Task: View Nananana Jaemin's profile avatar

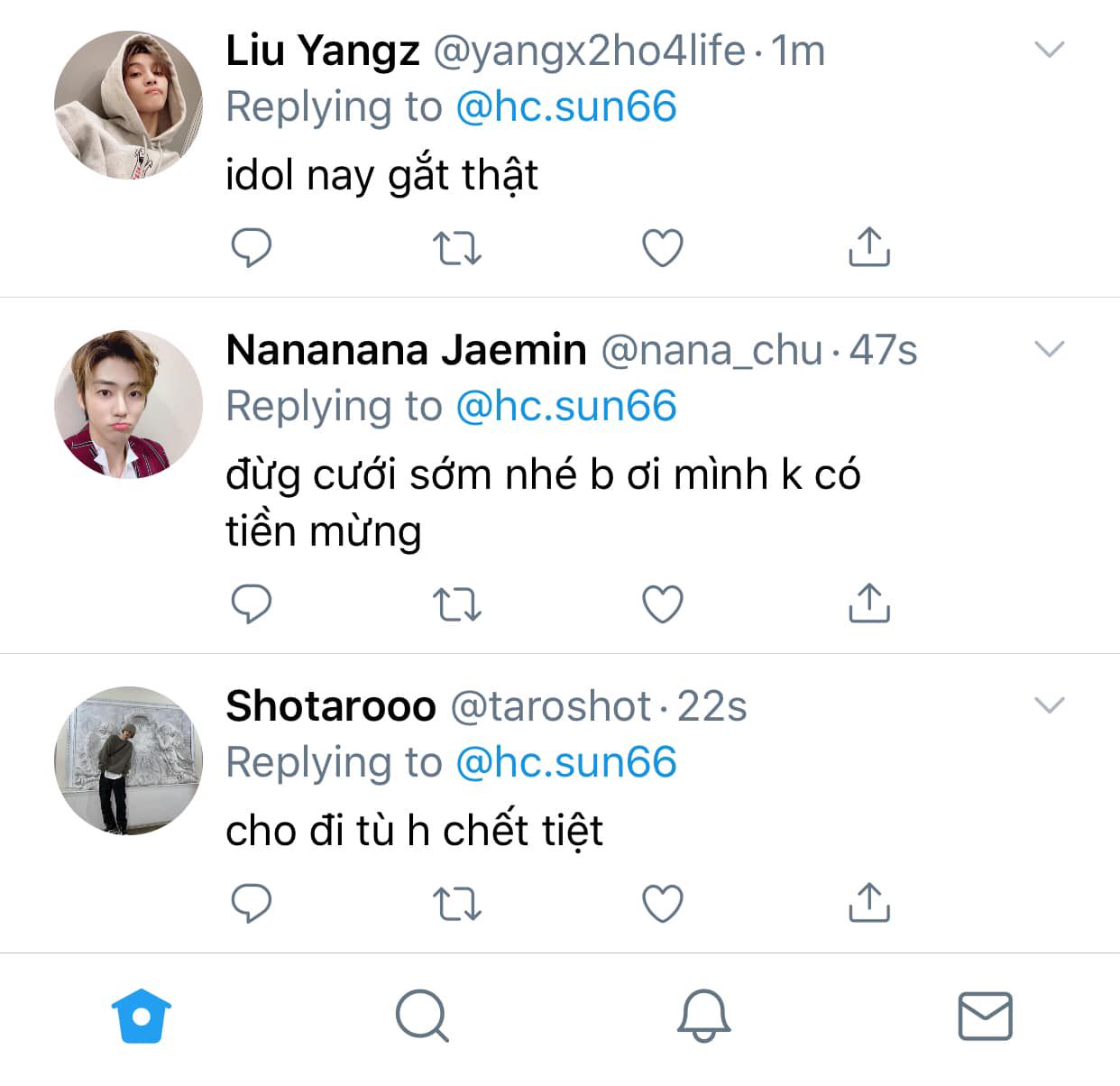Action: click(128, 403)
